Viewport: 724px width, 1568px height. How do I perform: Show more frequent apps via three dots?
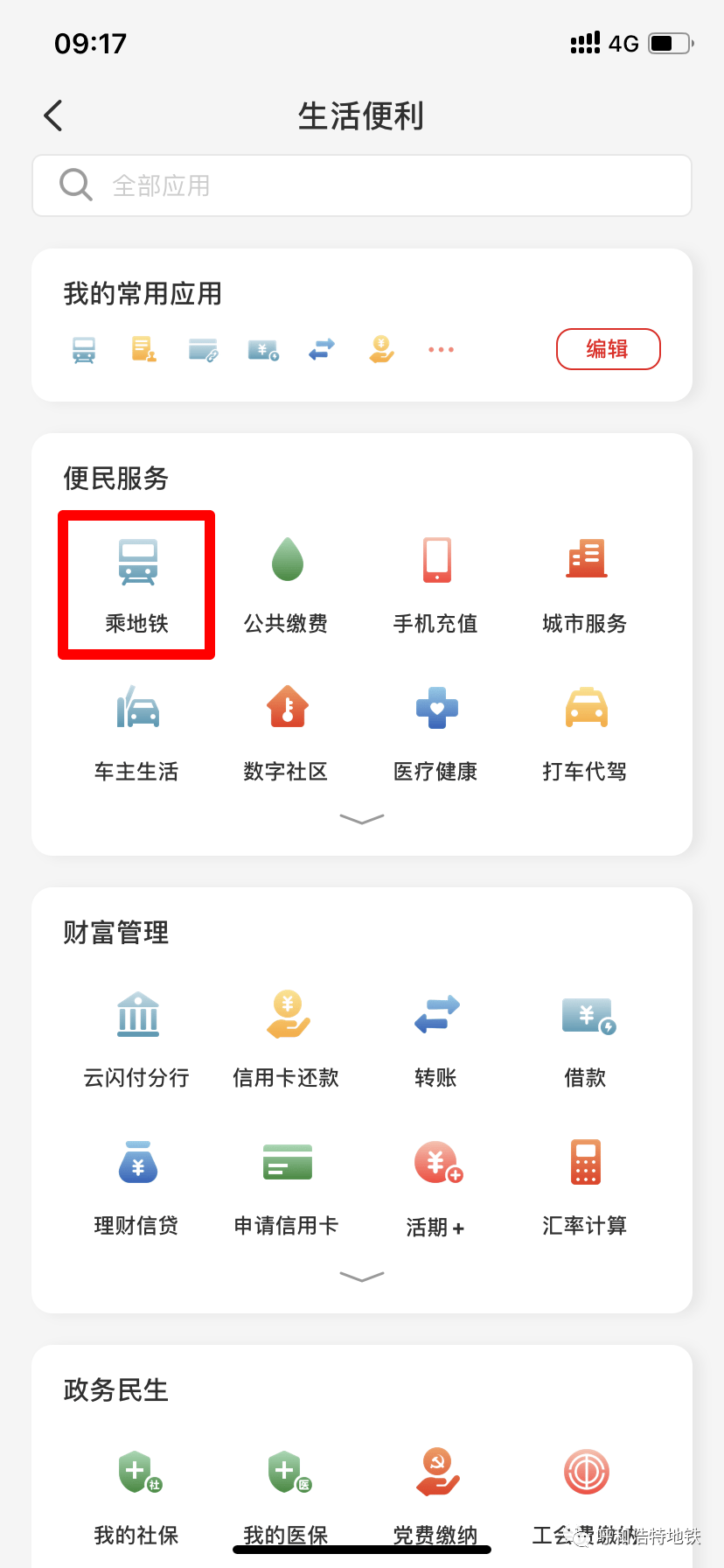[441, 350]
